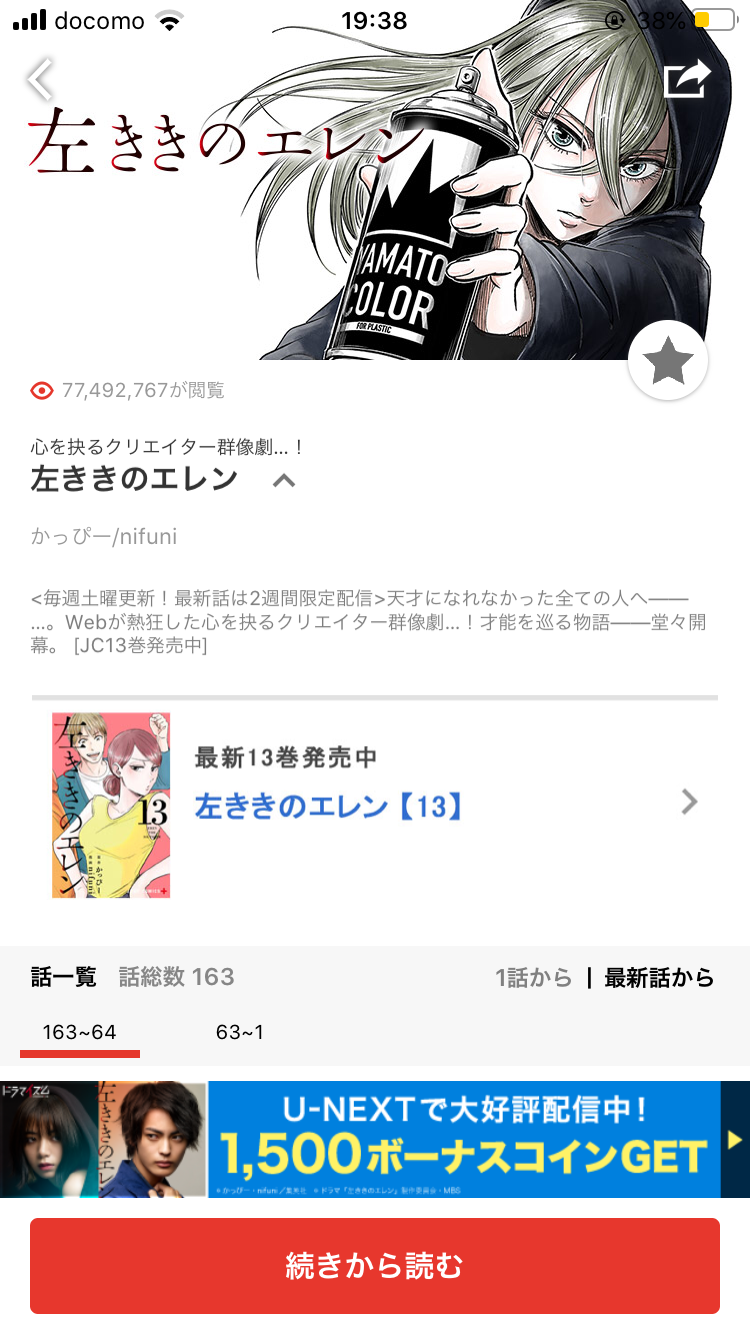Sort episodes by 最新話から

[x=659, y=977]
